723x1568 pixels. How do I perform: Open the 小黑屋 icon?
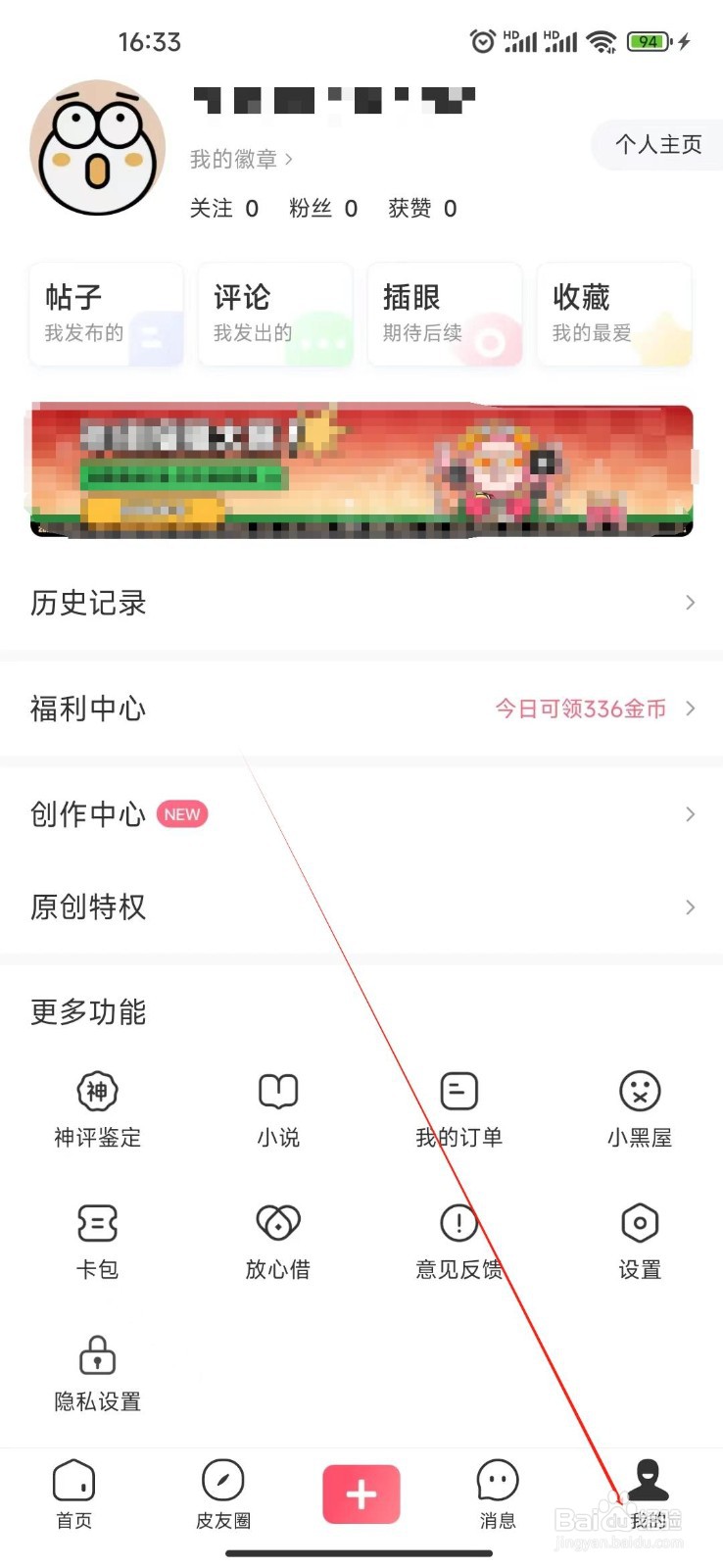tap(639, 1107)
